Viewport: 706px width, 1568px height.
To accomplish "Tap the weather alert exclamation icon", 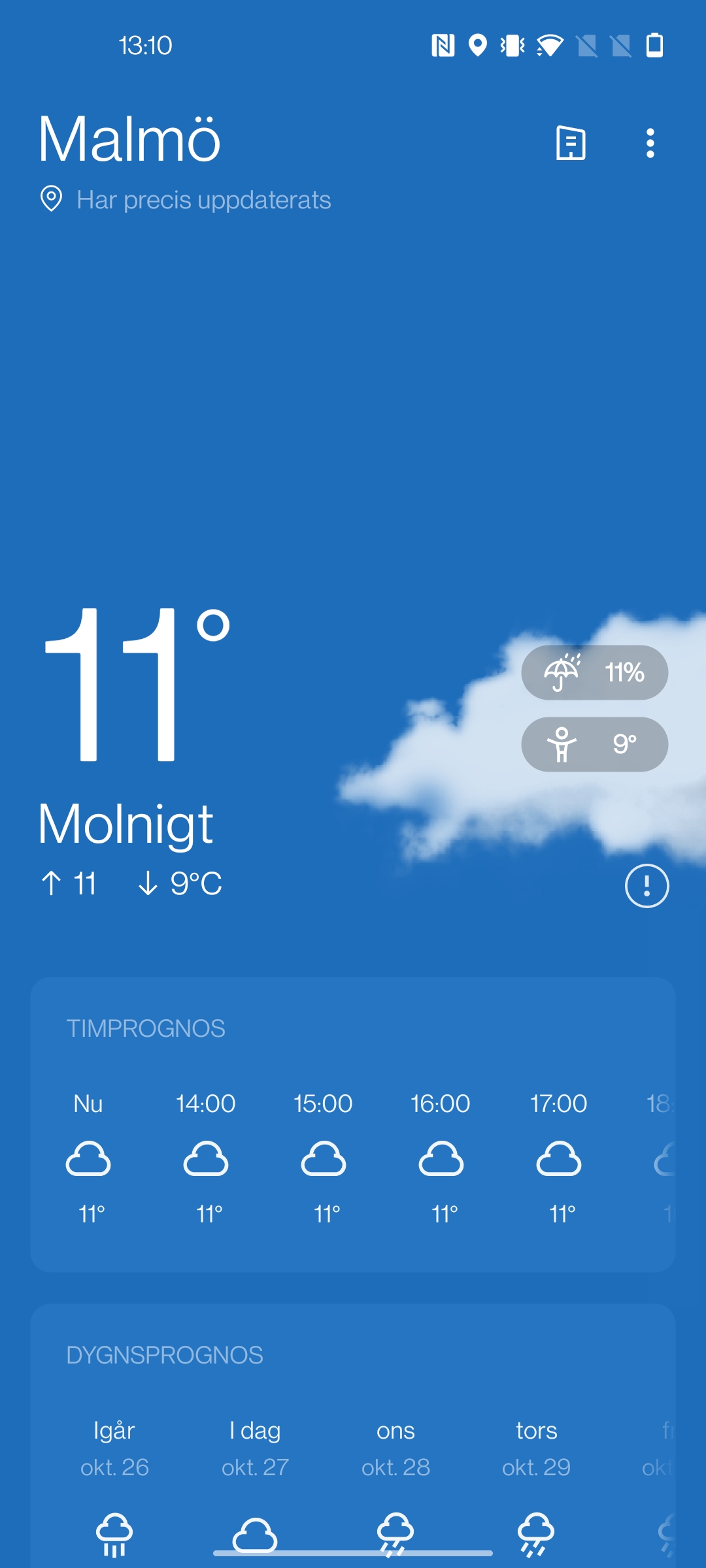I will pos(647,886).
